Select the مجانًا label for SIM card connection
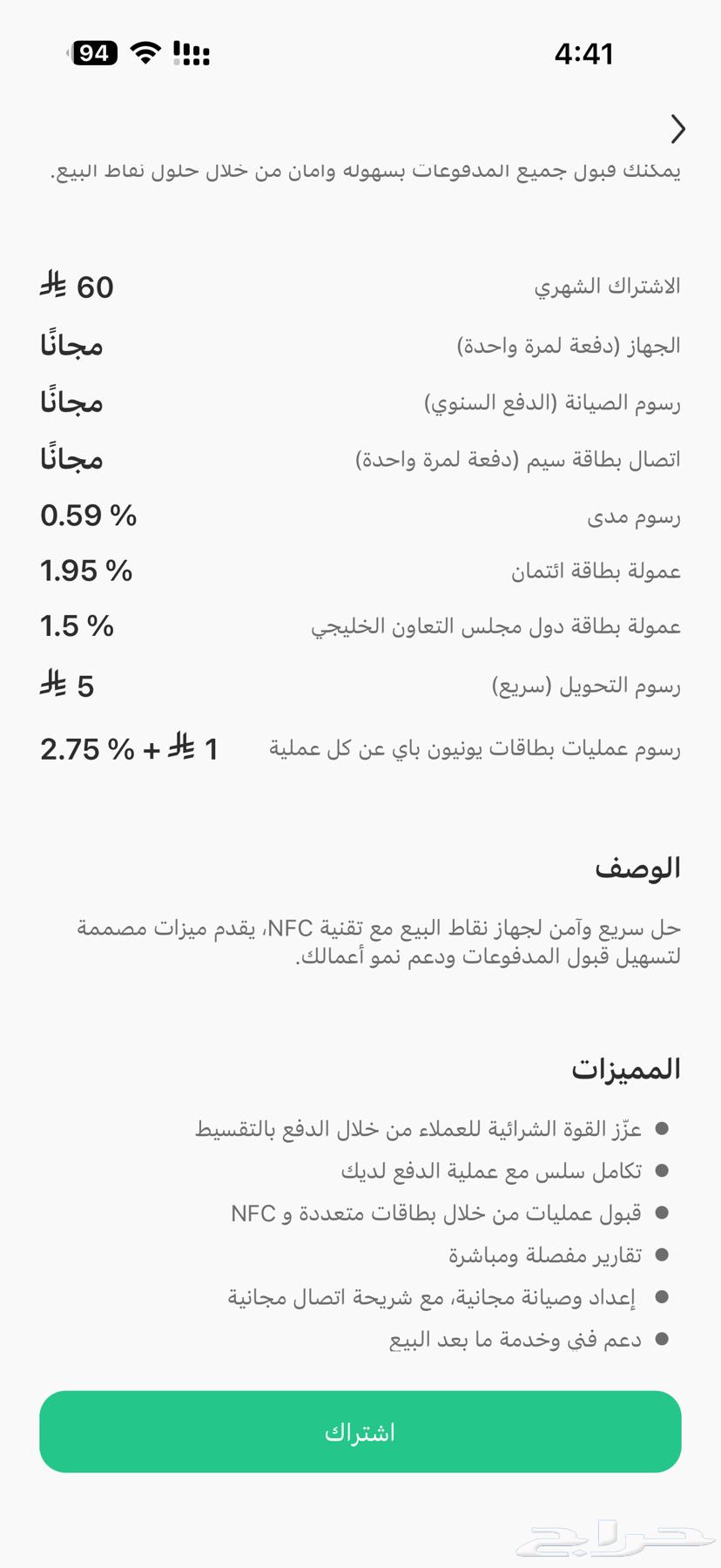The height and width of the screenshot is (1568, 721). pyautogui.click(x=73, y=459)
